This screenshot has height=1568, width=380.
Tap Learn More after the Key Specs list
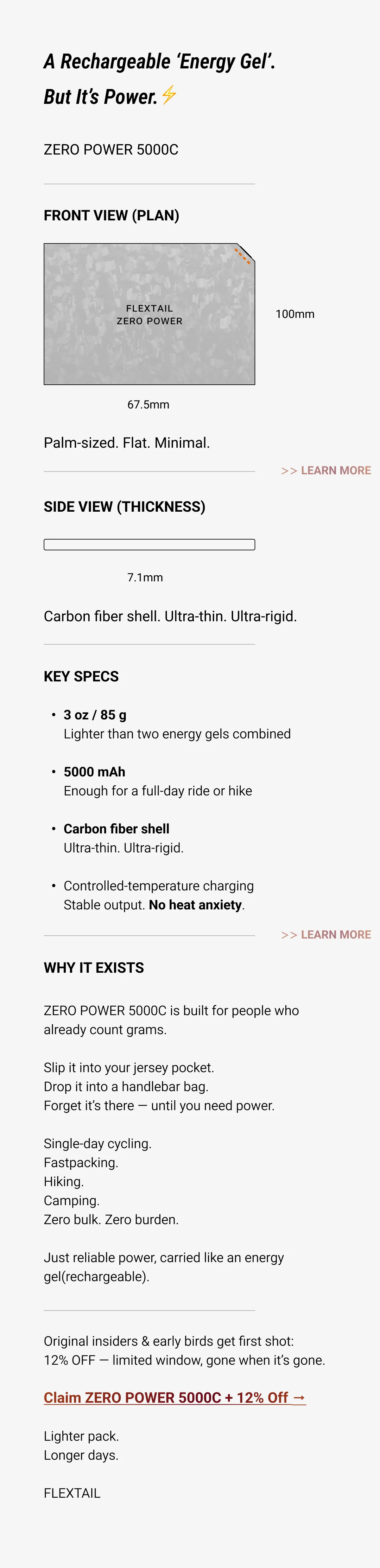(x=326, y=934)
